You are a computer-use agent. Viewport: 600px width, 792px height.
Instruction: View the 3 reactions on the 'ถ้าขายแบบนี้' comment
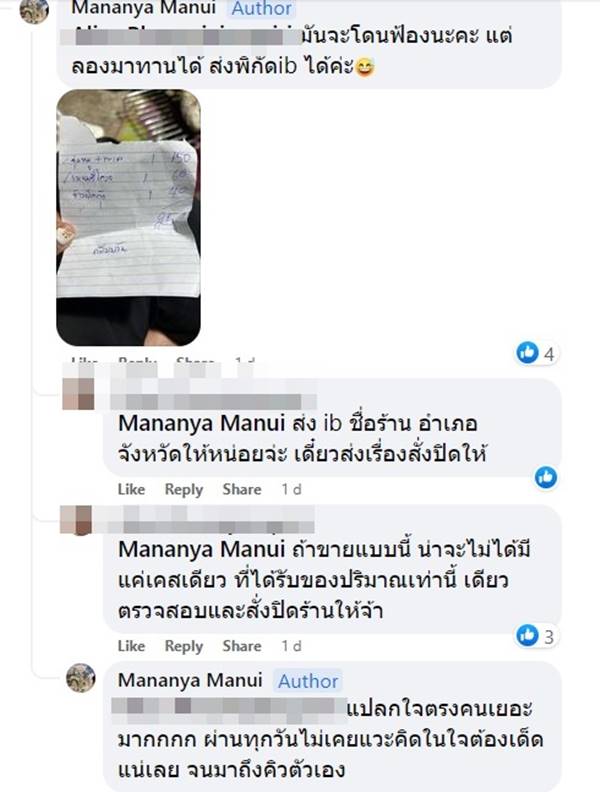point(539,634)
